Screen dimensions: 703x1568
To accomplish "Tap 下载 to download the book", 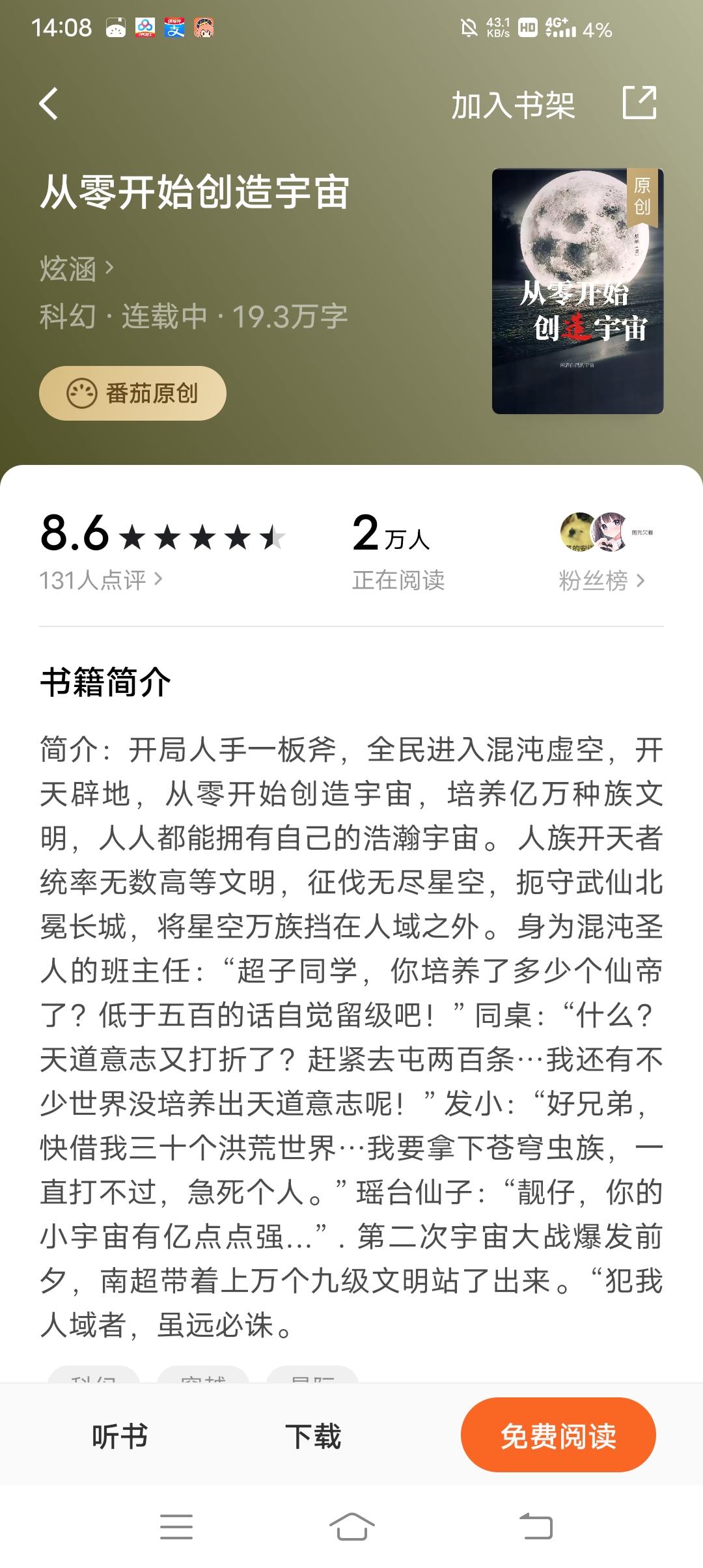I will [313, 1436].
